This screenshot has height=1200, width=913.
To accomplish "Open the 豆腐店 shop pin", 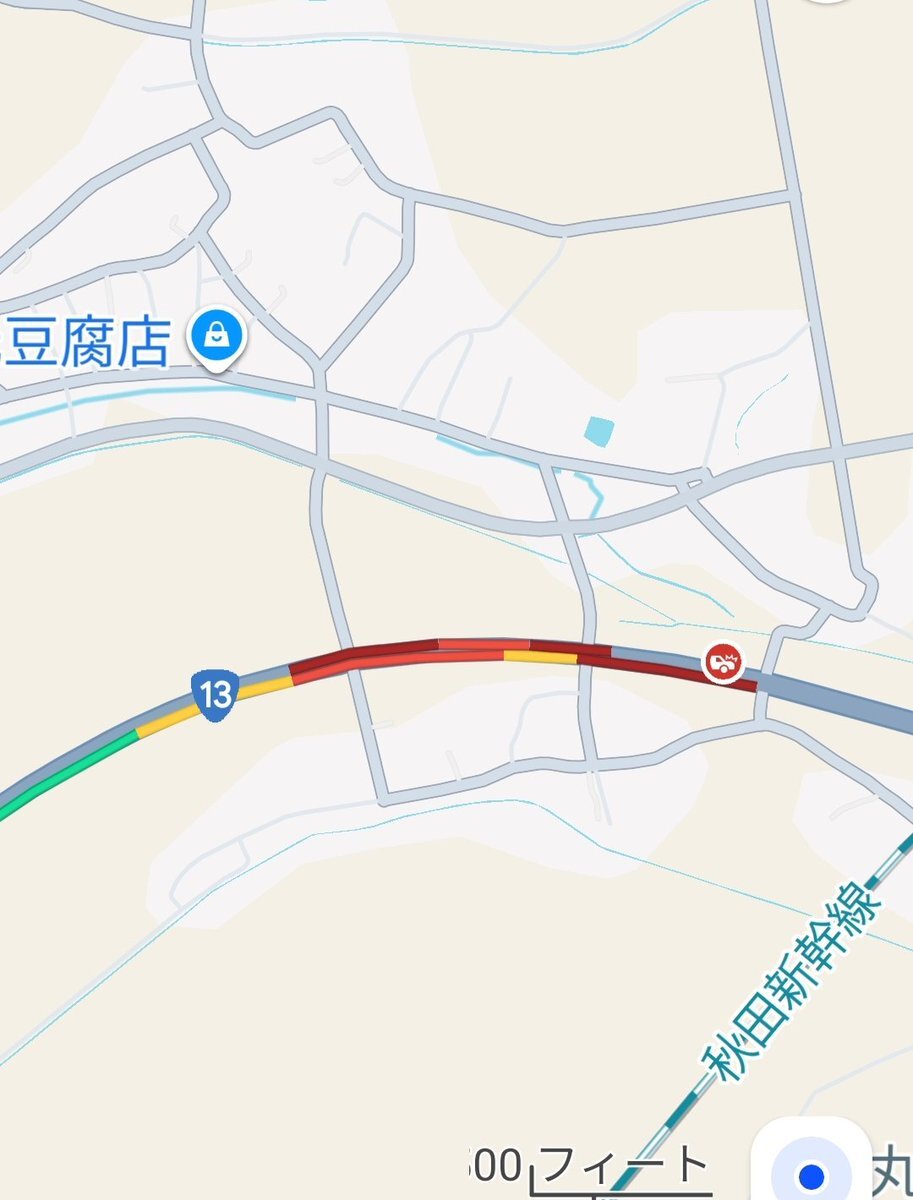I will (215, 335).
